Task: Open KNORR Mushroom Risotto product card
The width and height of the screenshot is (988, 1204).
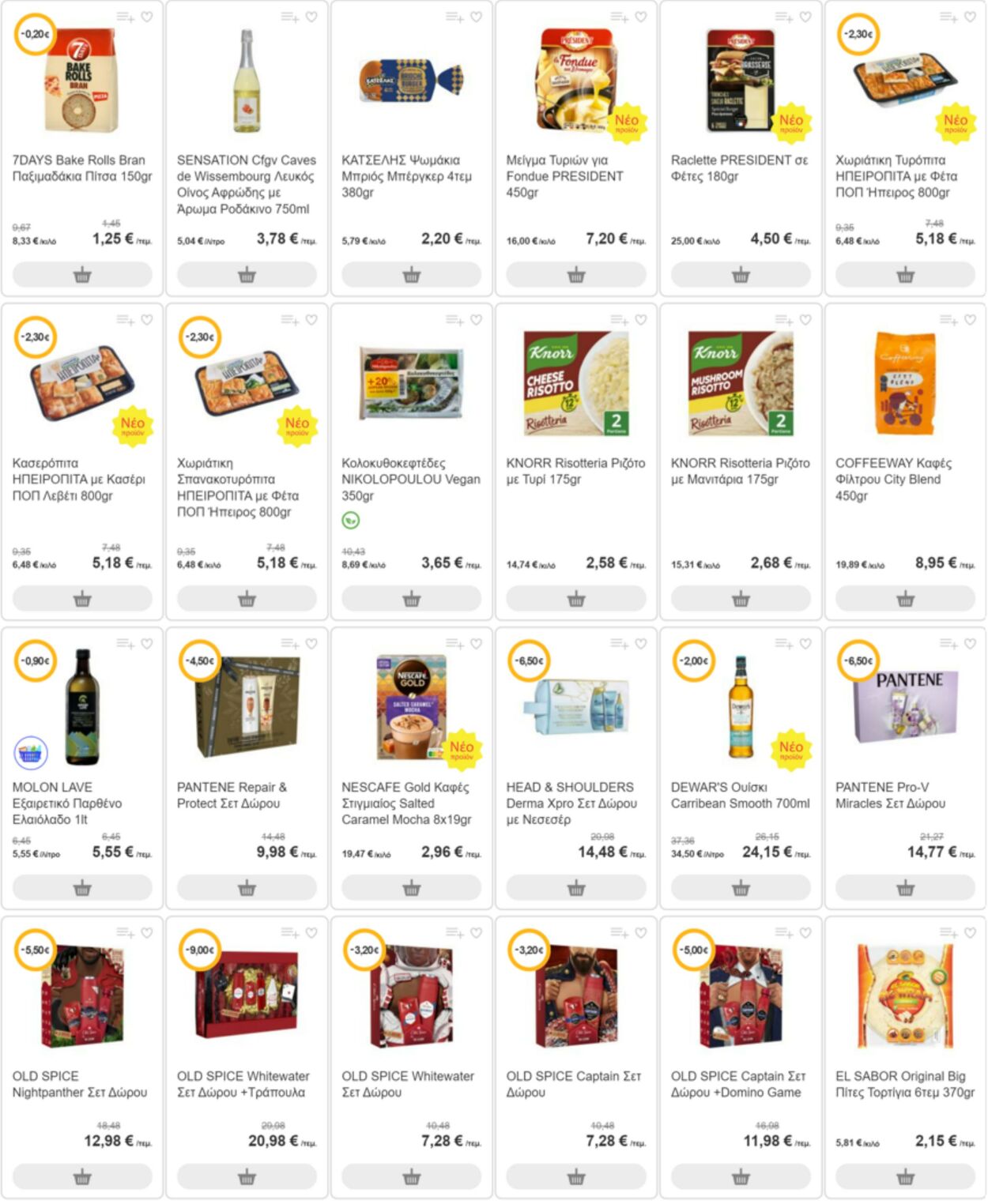Action: pos(740,471)
